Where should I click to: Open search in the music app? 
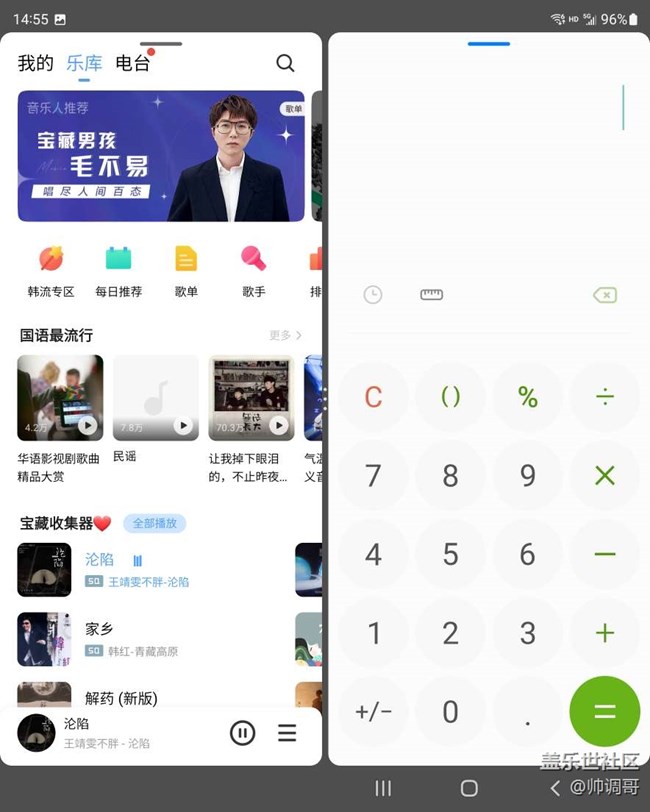point(285,64)
